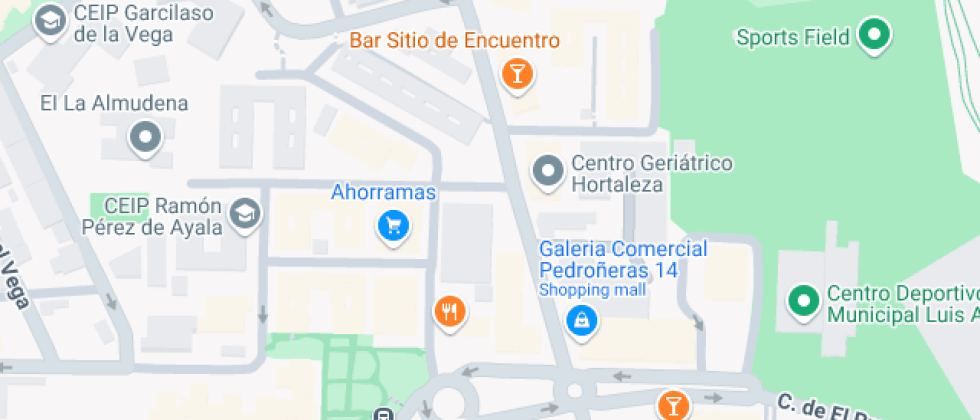Select the El La Almudena place pin

(x=146, y=137)
